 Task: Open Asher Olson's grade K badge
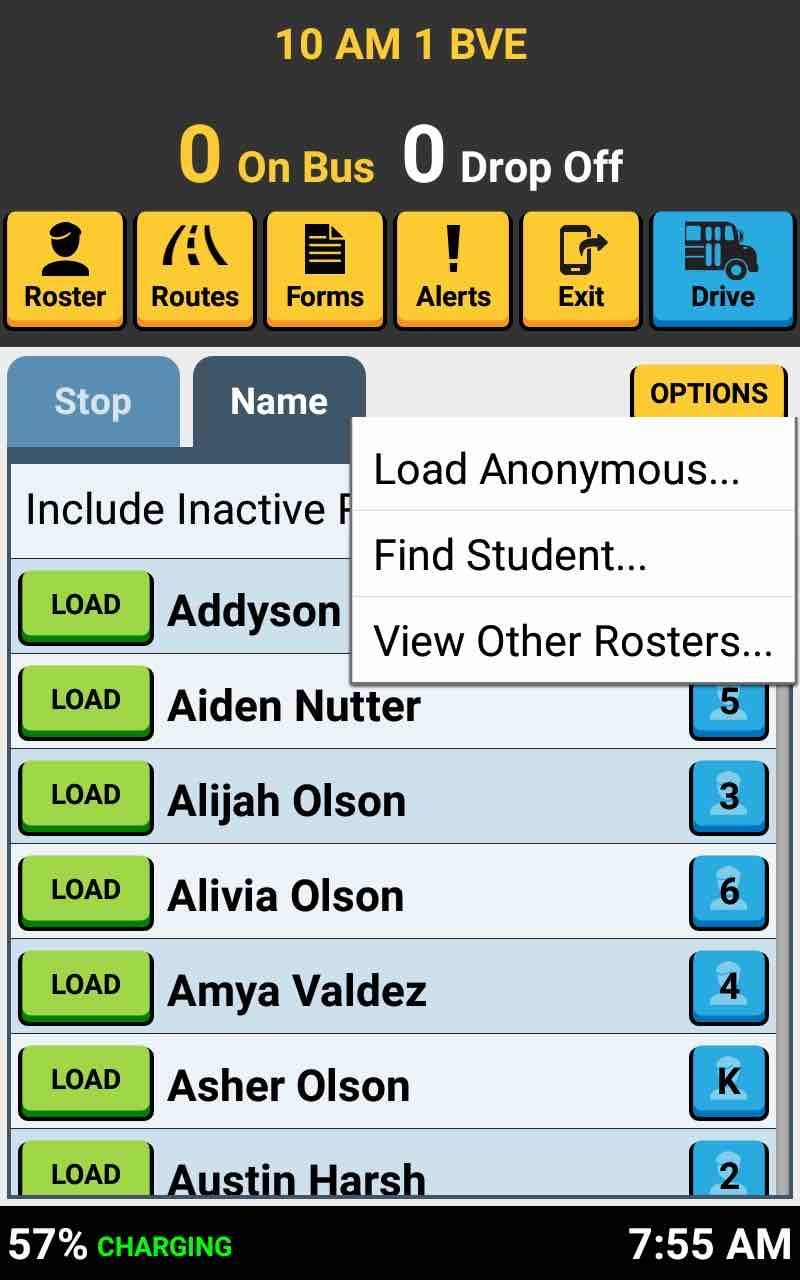tap(729, 1083)
